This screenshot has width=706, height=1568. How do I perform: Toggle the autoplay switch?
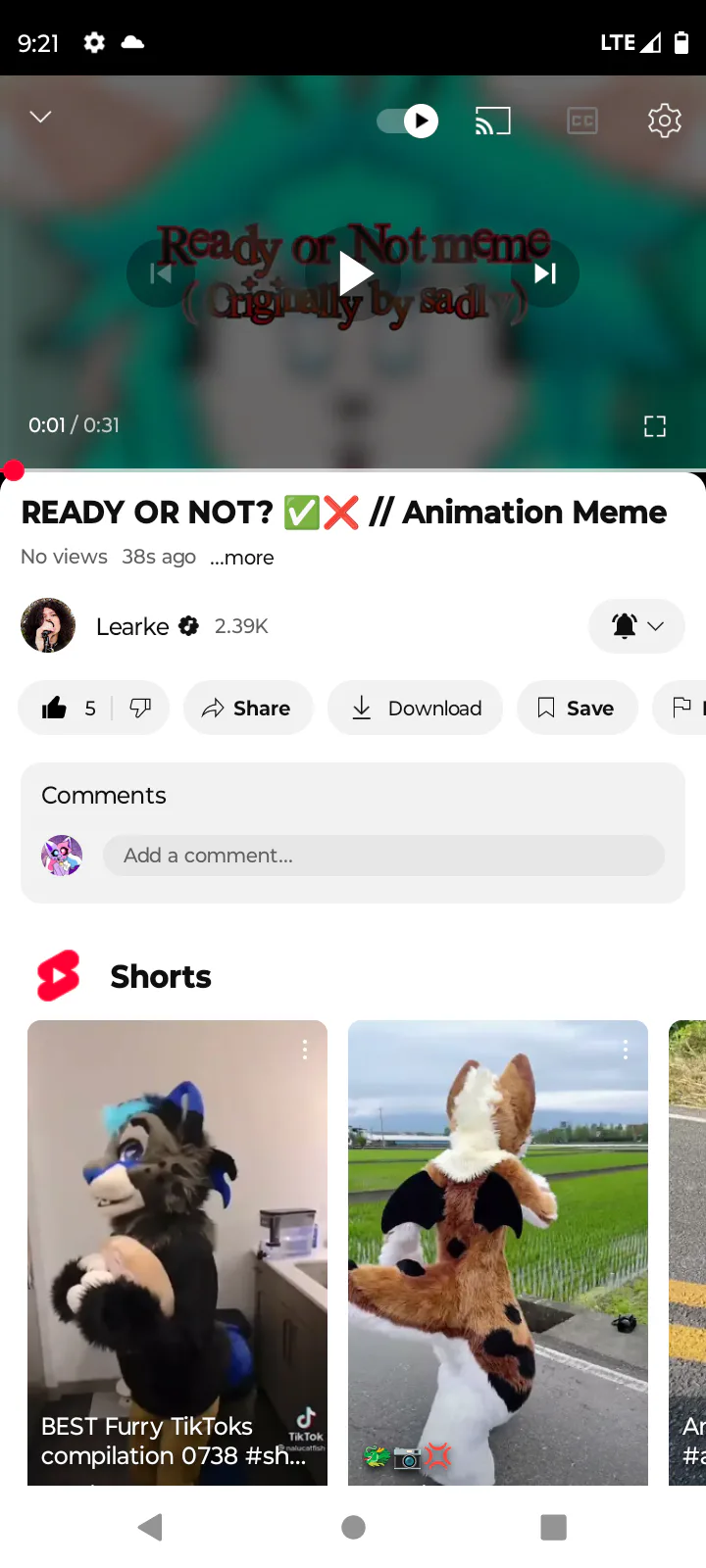(x=408, y=122)
